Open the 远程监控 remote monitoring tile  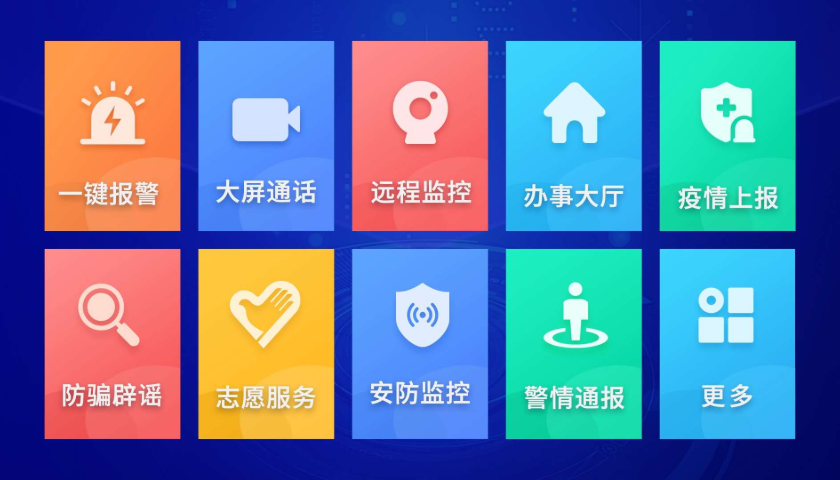[420, 136]
